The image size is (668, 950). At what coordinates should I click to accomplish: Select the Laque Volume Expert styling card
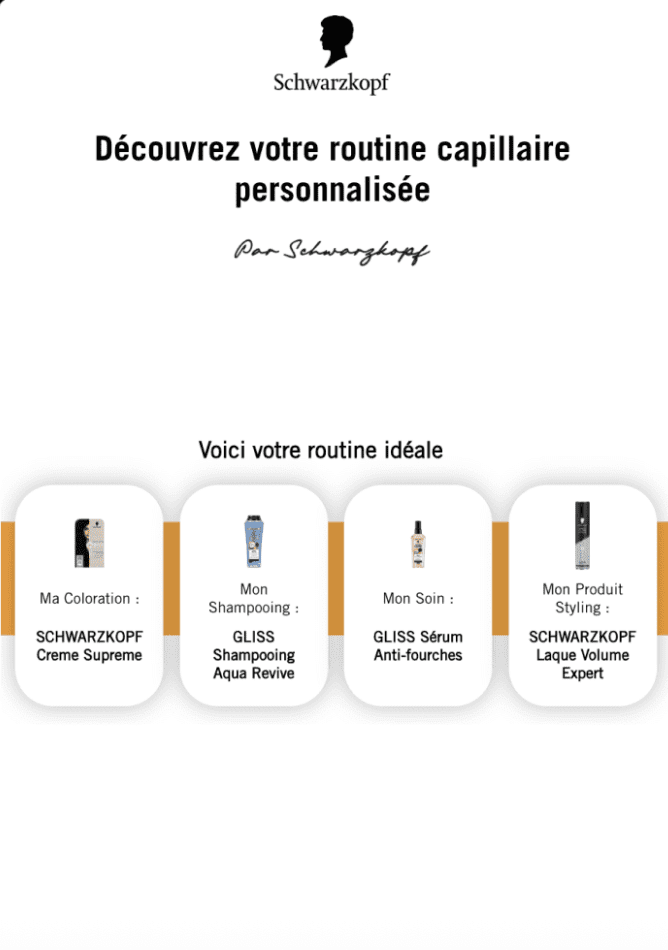(582, 596)
